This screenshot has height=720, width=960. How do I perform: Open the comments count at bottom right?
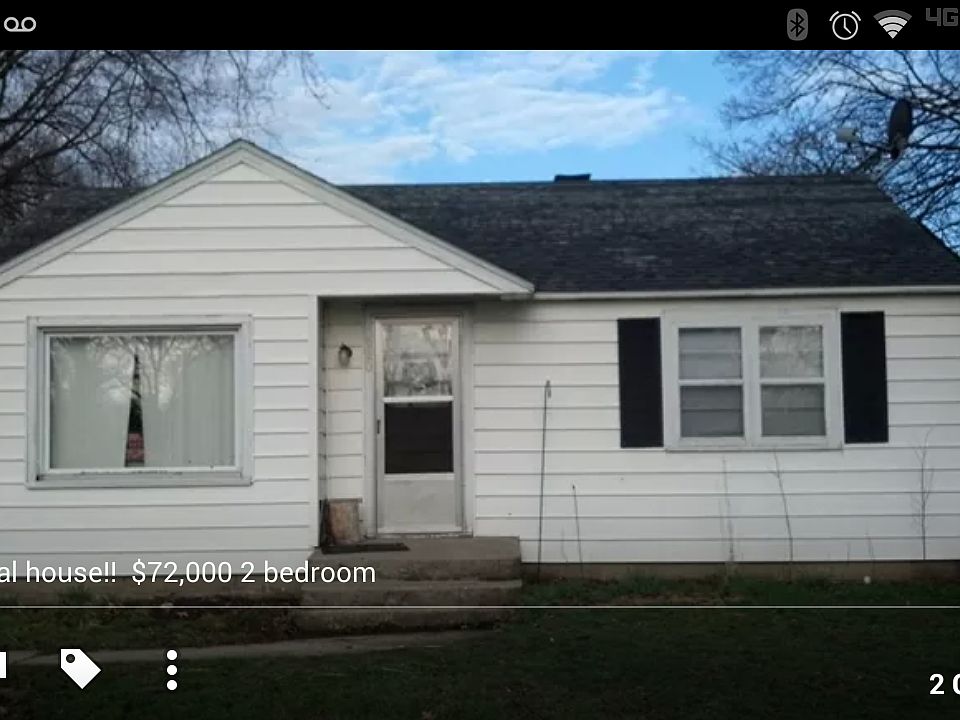coord(943,684)
